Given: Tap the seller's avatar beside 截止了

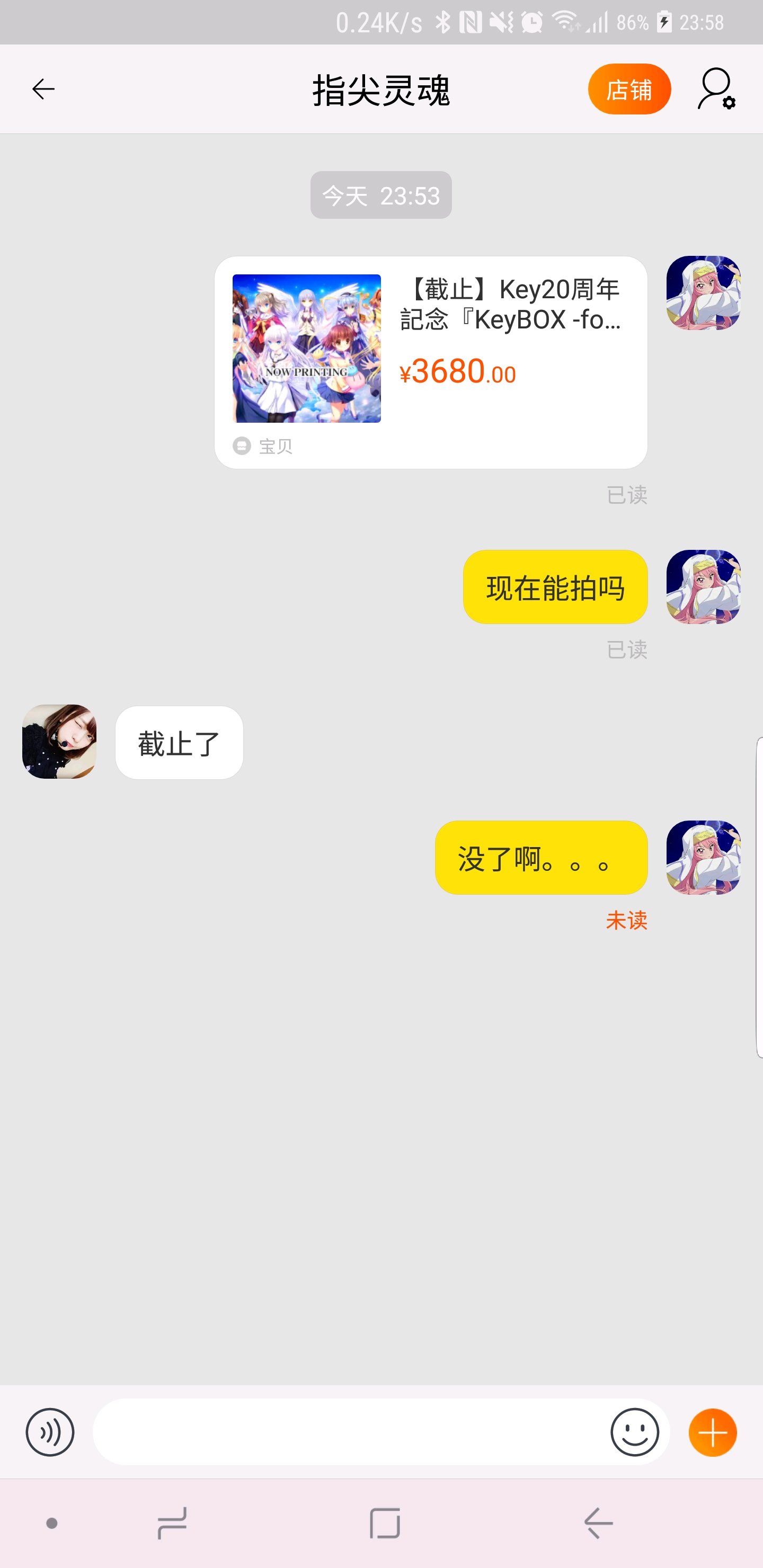Looking at the screenshot, I should 59,742.
